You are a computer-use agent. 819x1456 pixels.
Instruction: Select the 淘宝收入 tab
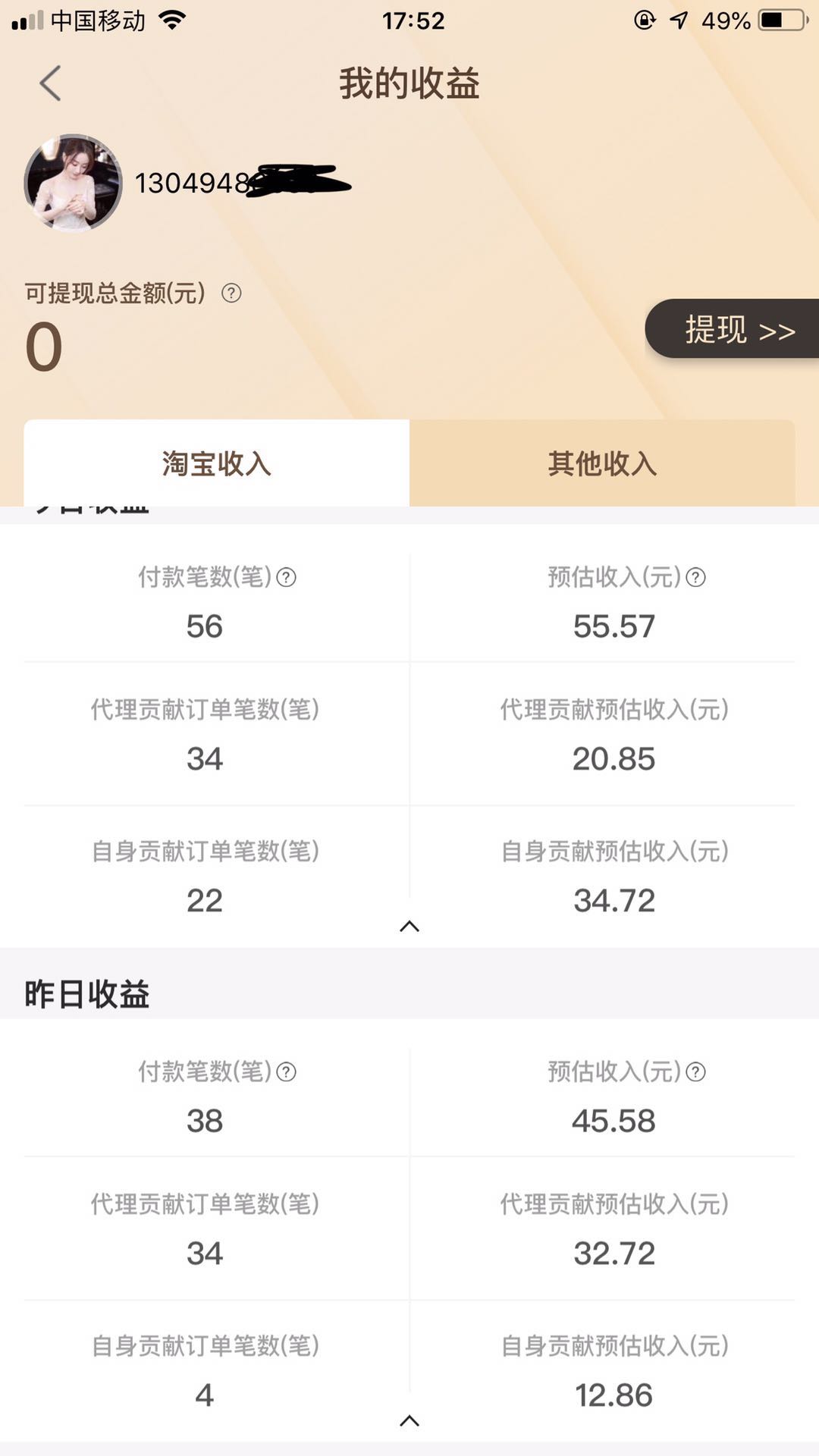217,463
